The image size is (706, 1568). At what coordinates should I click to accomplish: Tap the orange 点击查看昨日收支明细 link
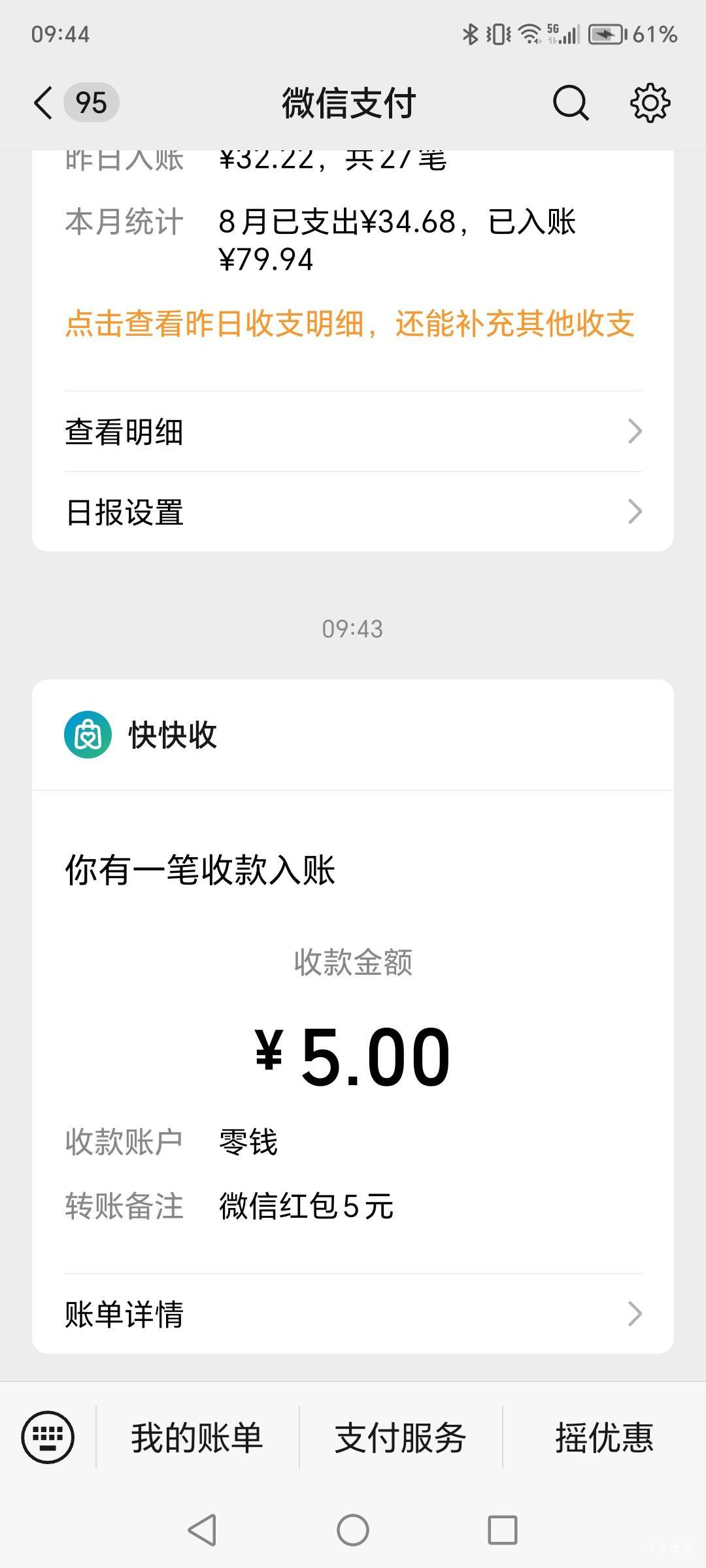point(350,324)
